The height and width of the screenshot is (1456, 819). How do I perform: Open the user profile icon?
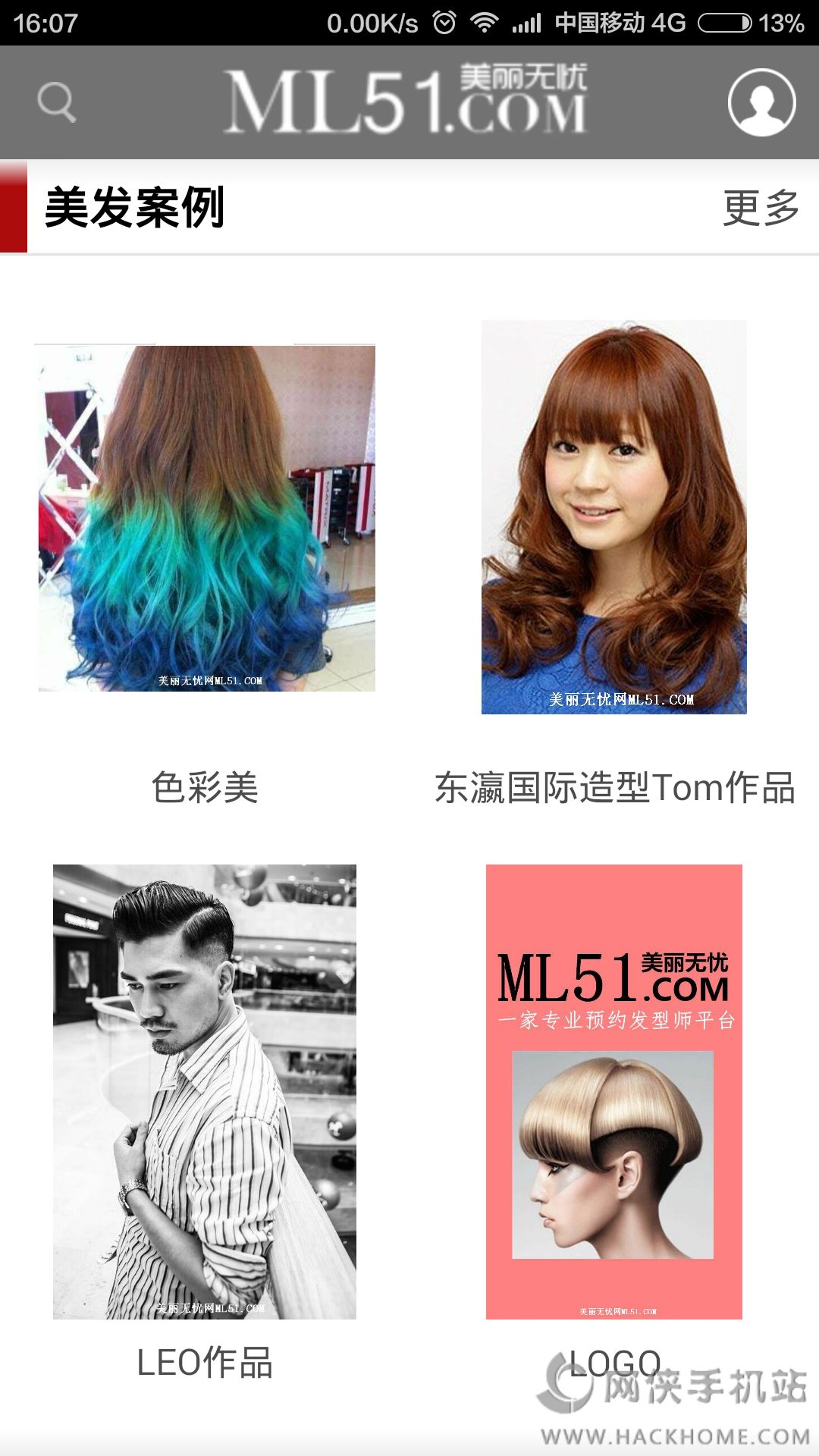pos(761,102)
